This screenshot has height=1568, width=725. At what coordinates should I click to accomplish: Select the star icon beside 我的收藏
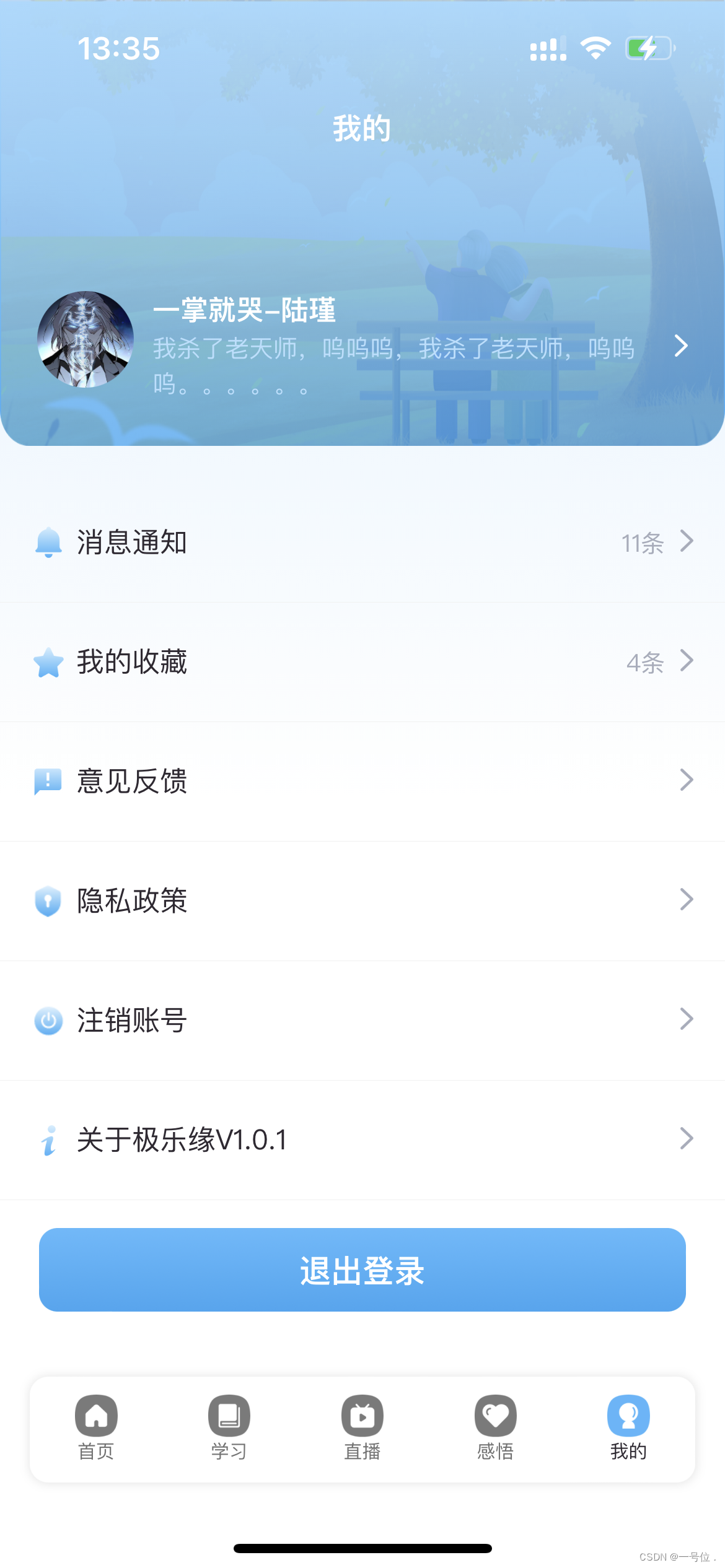[48, 661]
